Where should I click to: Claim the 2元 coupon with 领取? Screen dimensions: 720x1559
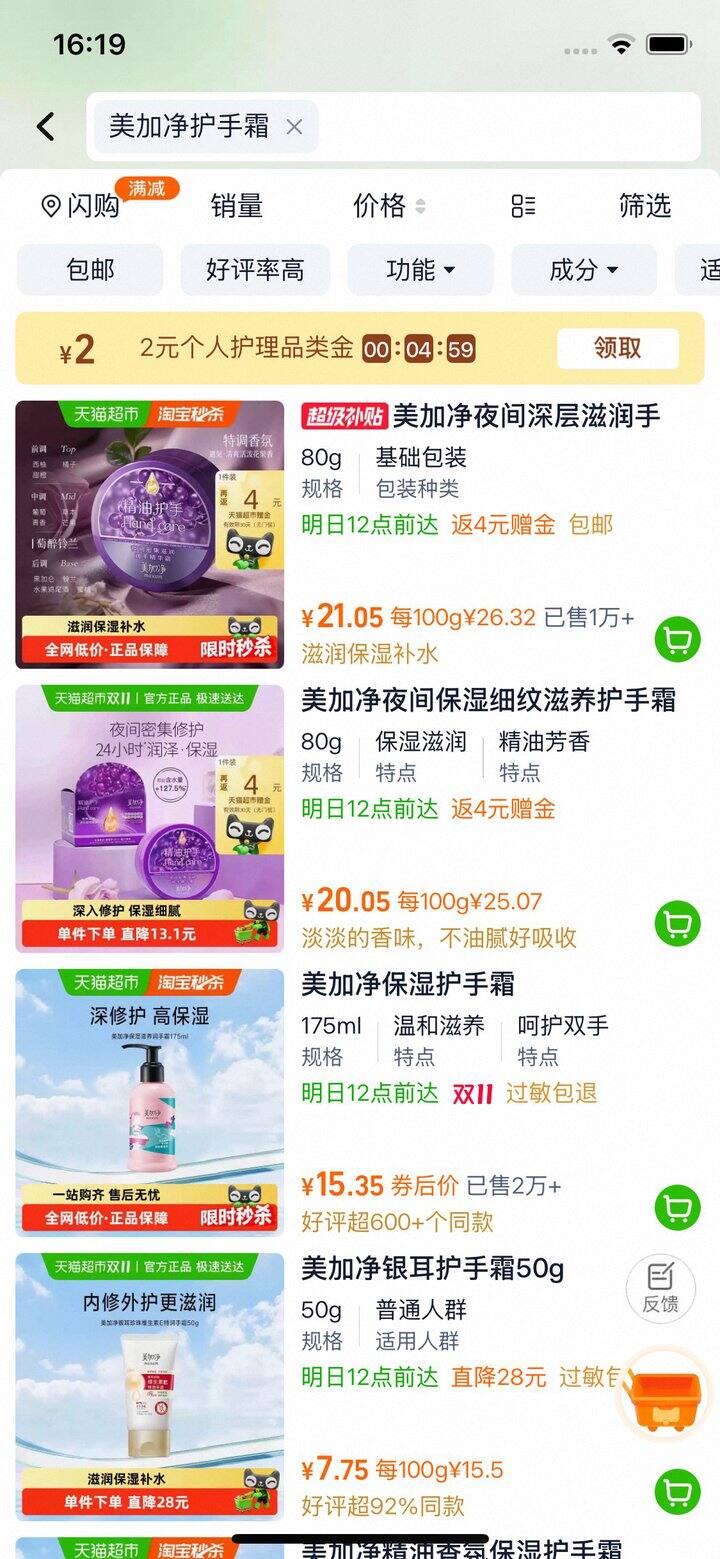click(x=617, y=348)
